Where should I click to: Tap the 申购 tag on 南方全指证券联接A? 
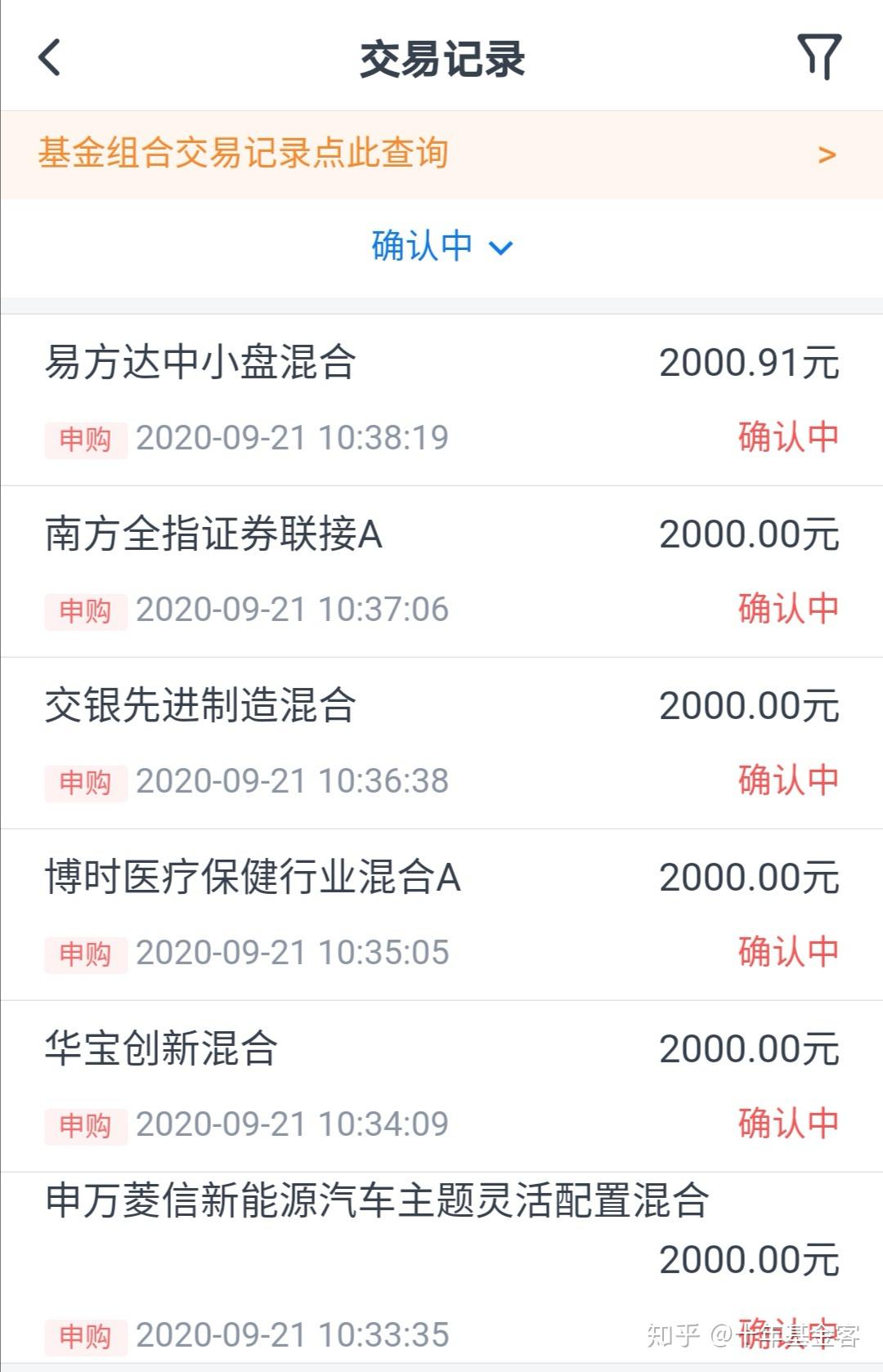(x=84, y=609)
